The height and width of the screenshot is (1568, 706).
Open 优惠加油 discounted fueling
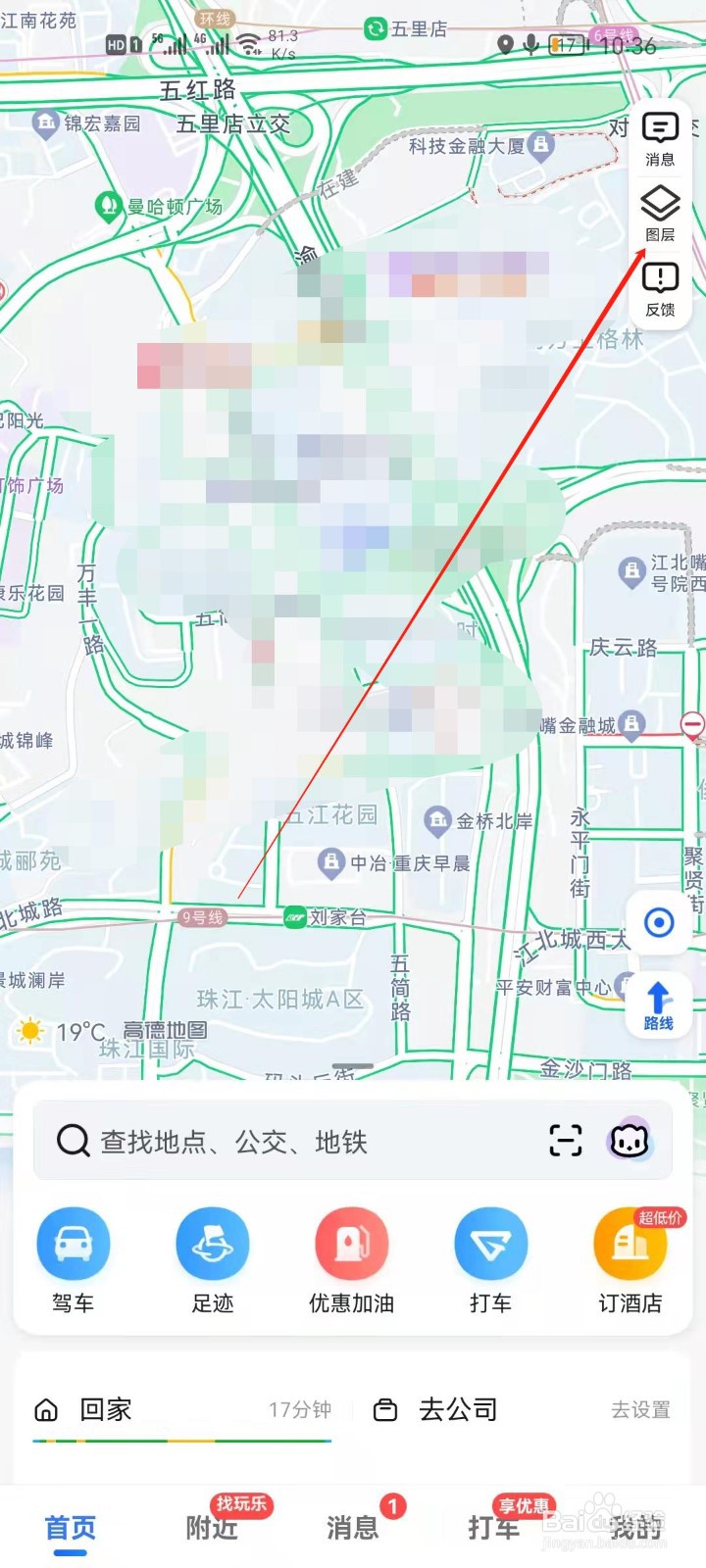click(352, 1260)
